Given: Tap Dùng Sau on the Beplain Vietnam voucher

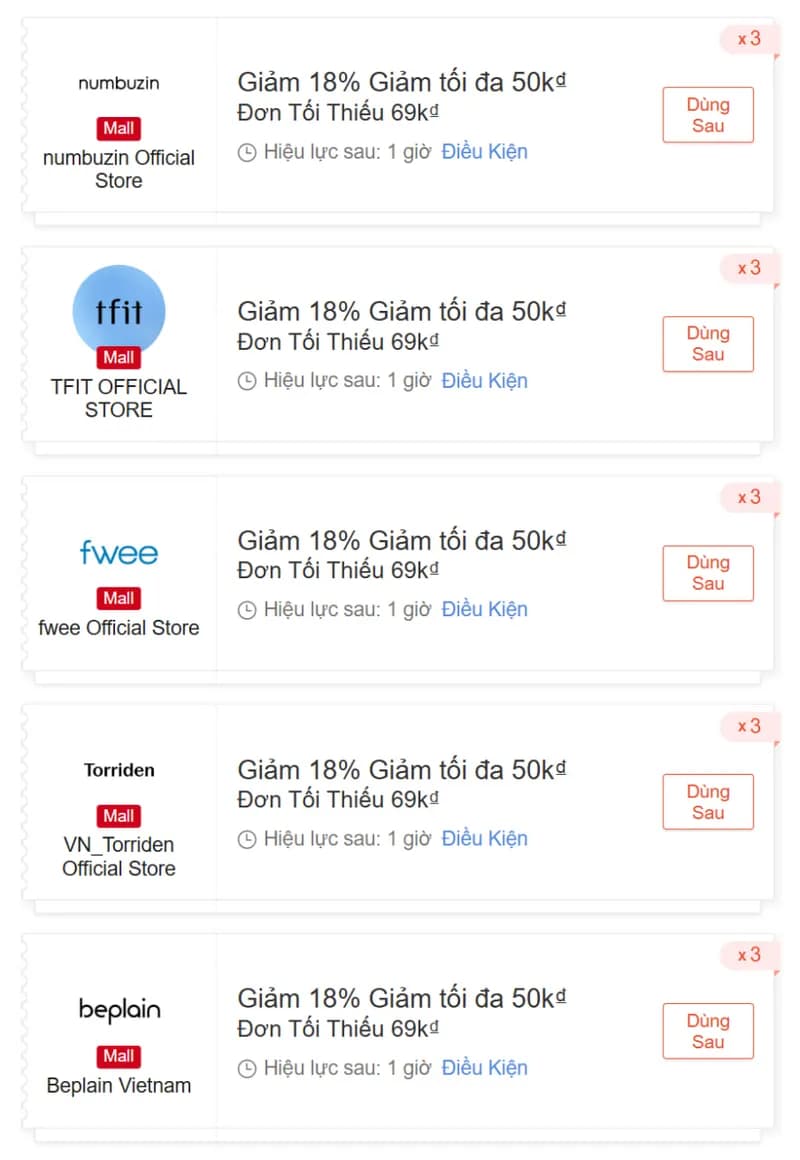Looking at the screenshot, I should click(707, 1031).
